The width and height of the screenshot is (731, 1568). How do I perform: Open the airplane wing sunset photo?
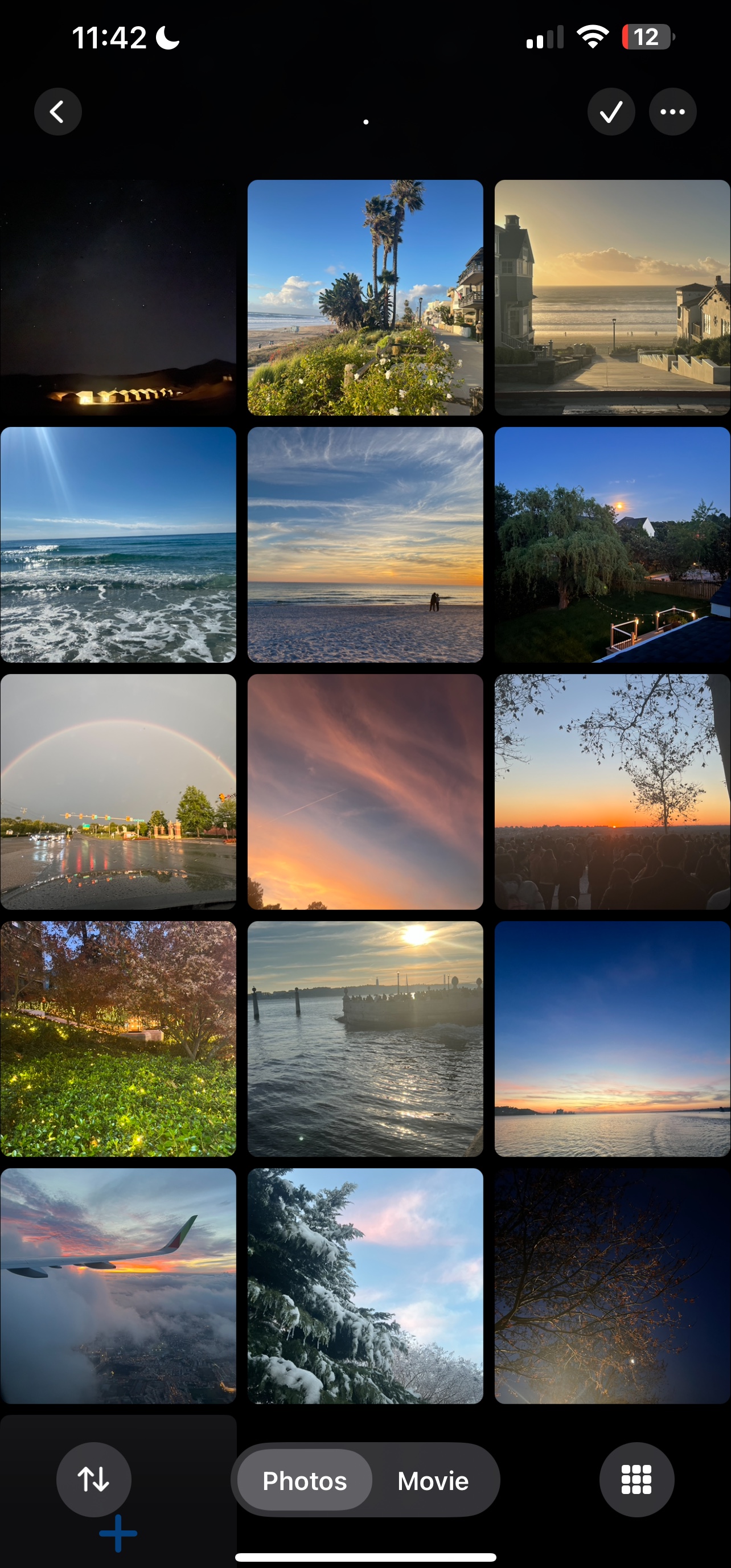coord(118,1286)
